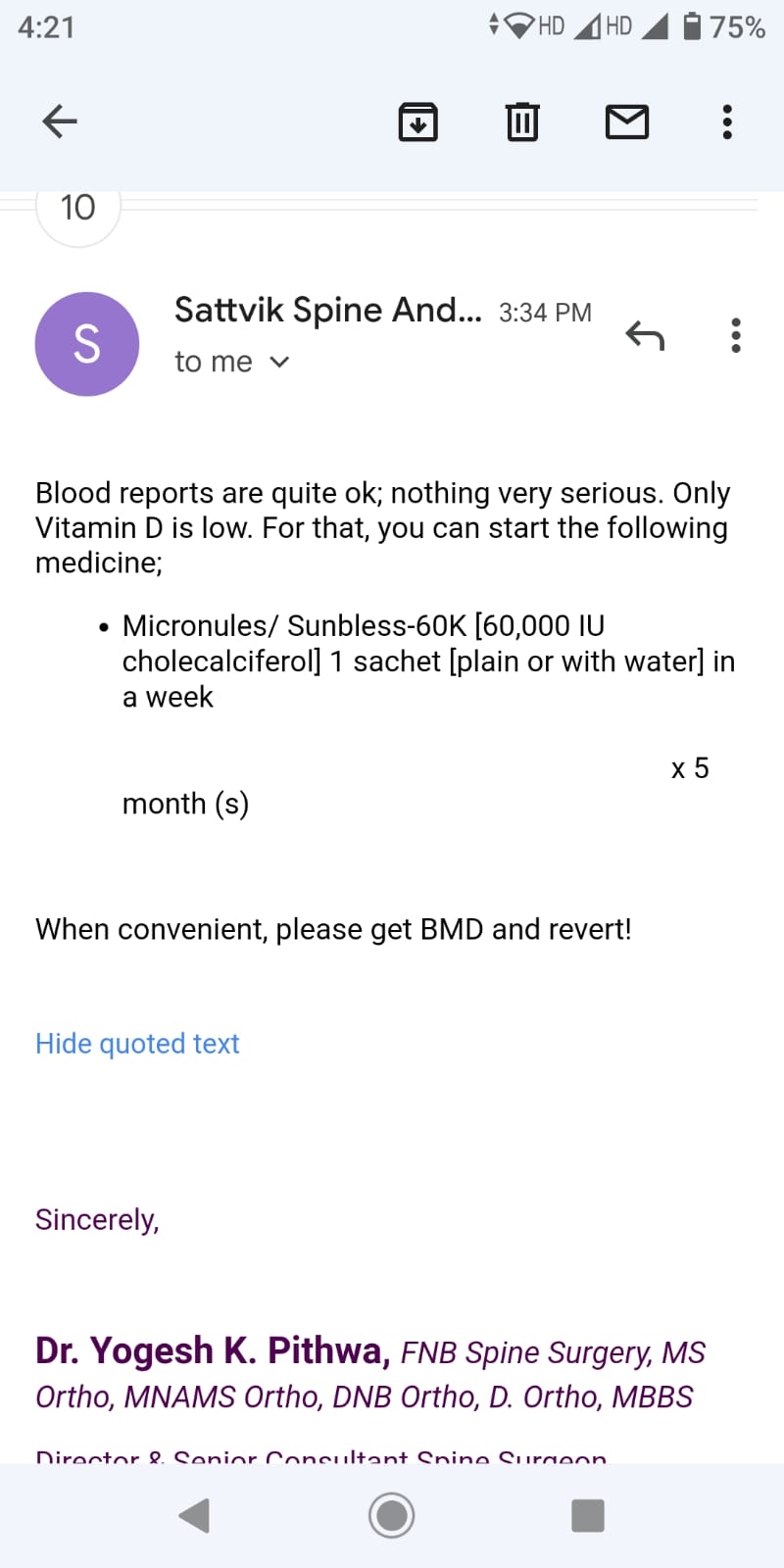The image size is (784, 1568).
Task: Hide quoted text
Action: tap(137, 1044)
